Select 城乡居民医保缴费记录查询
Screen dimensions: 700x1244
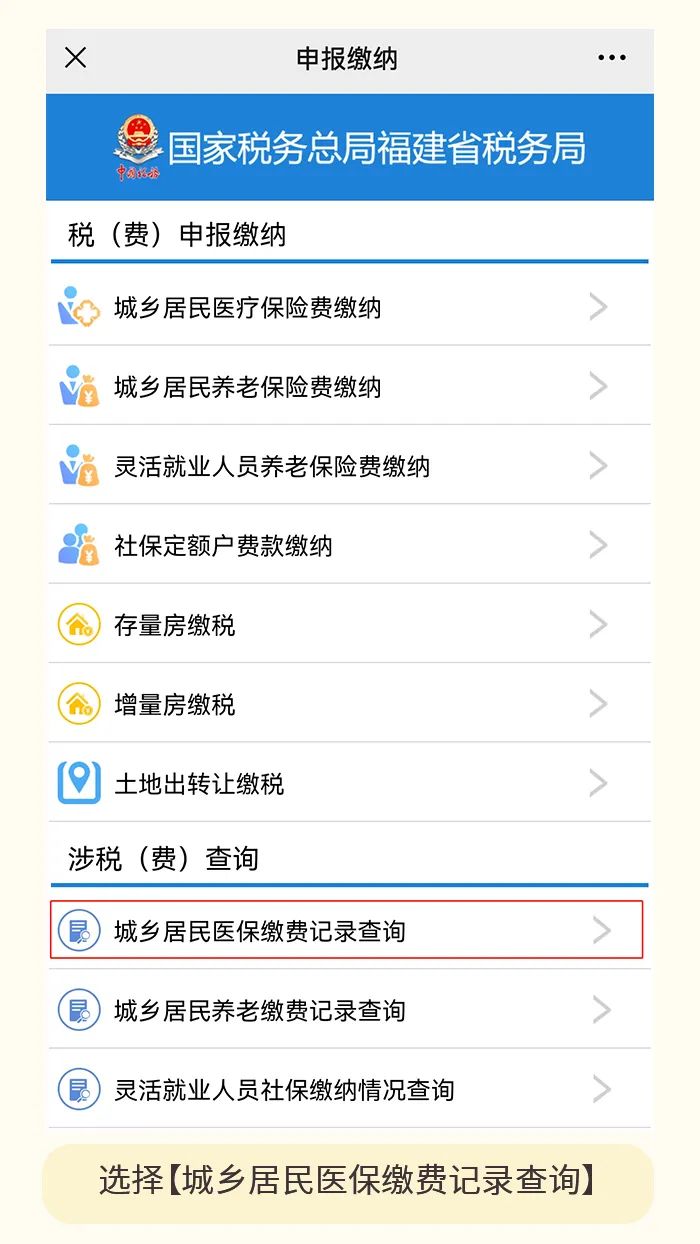pyautogui.click(x=347, y=930)
